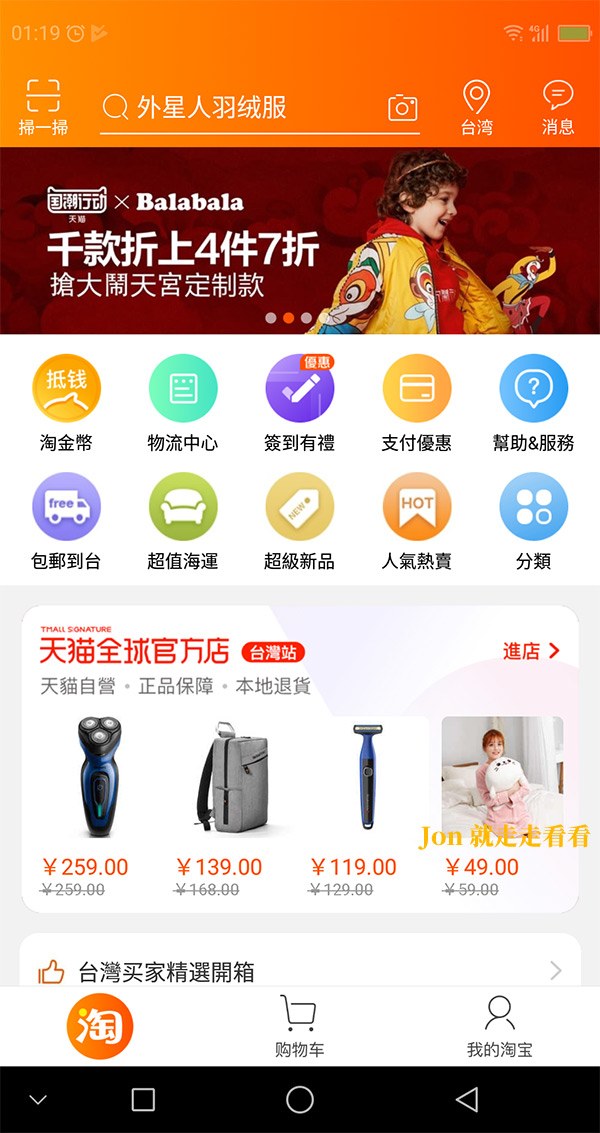This screenshot has width=600, height=1133.
Task: Open the 掃一掃 scan icon
Action: click(x=43, y=108)
